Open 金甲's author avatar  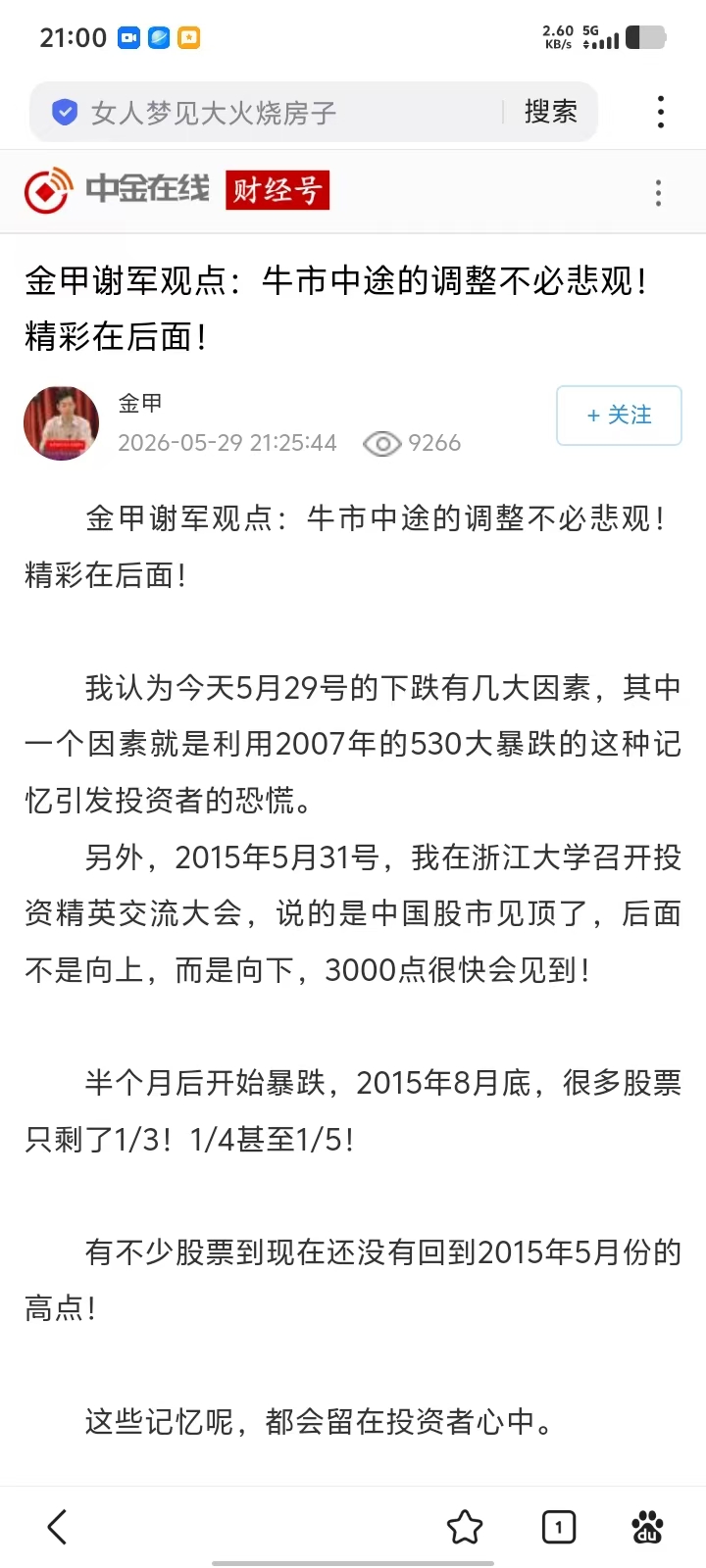click(61, 422)
